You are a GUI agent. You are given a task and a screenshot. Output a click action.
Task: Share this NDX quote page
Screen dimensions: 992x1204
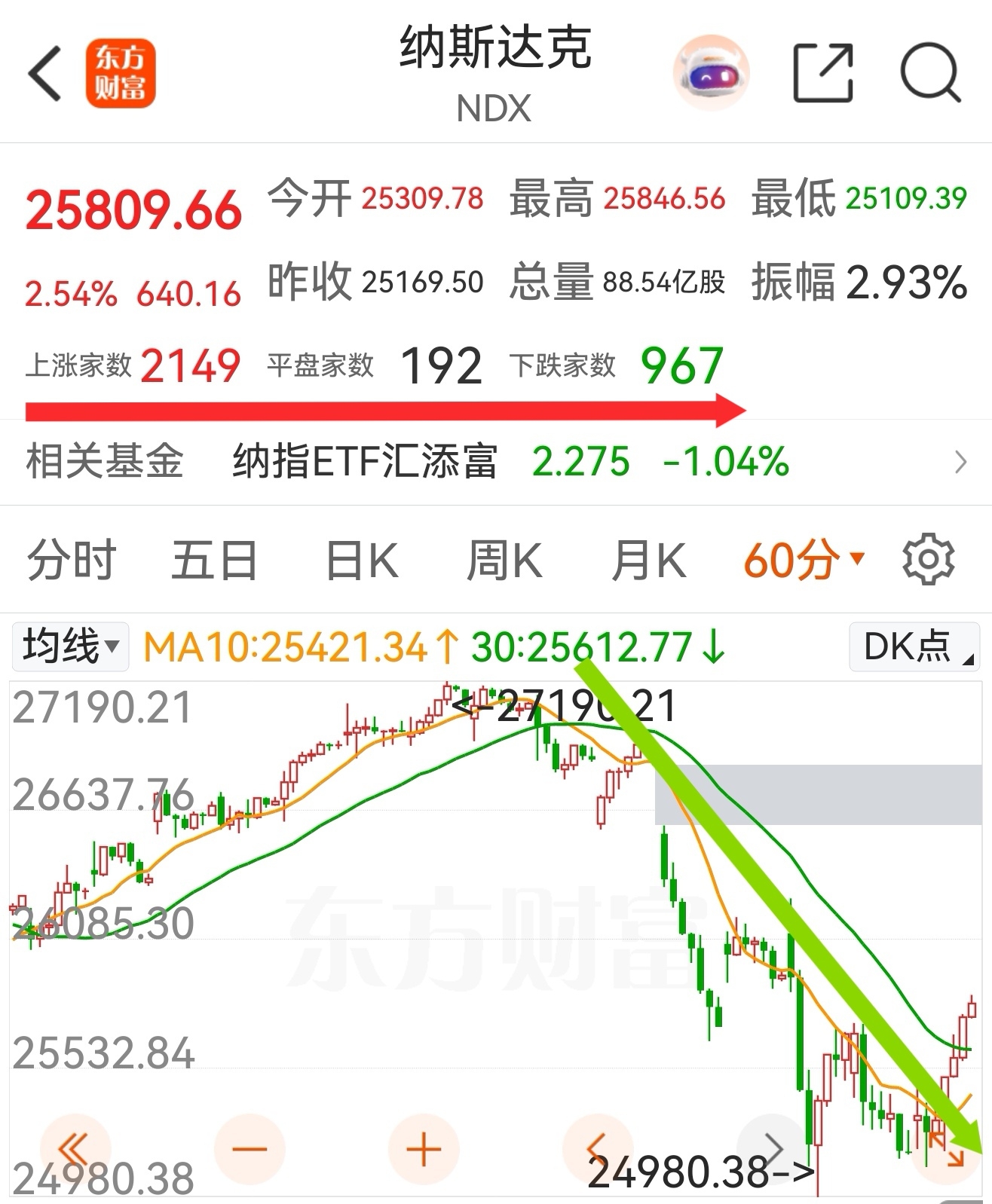pyautogui.click(x=823, y=73)
